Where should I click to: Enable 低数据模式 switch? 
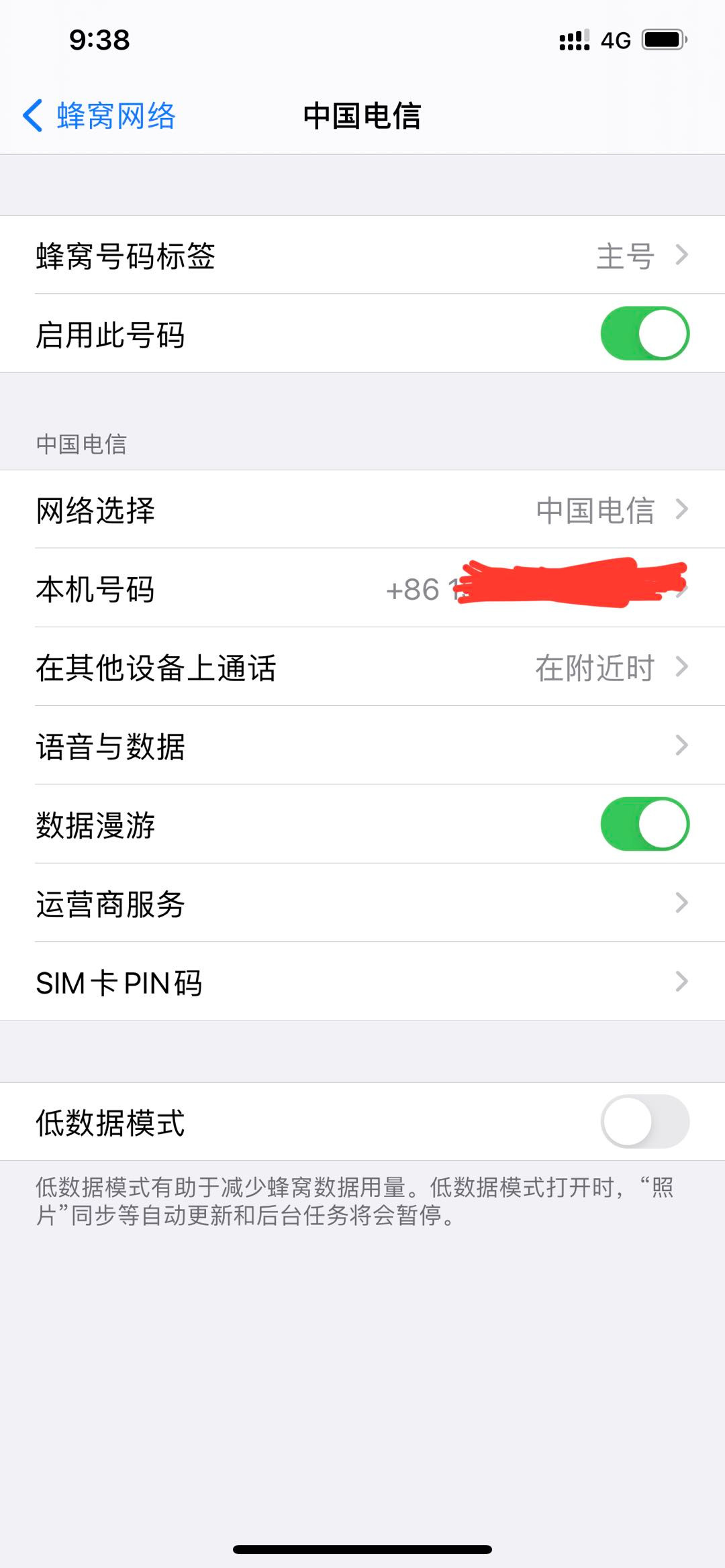(644, 1122)
